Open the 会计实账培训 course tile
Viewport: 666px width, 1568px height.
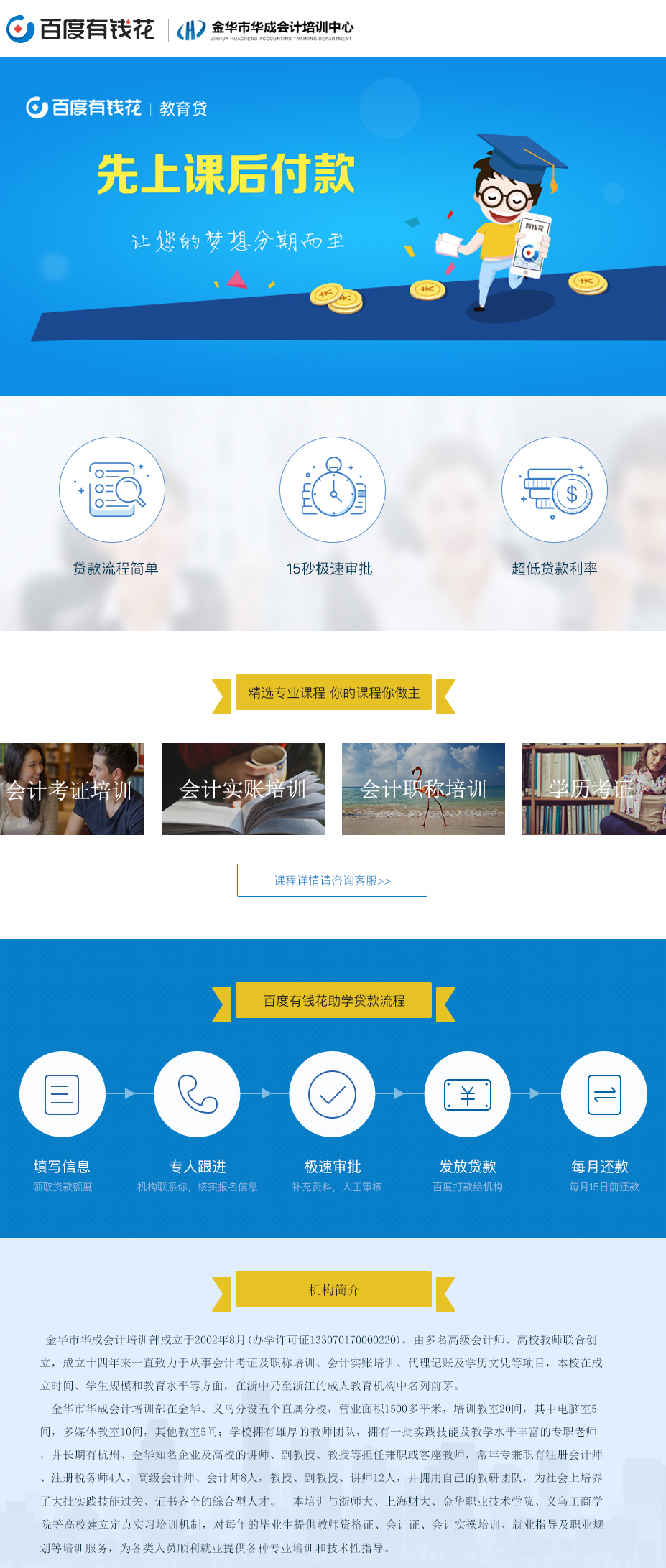click(243, 789)
